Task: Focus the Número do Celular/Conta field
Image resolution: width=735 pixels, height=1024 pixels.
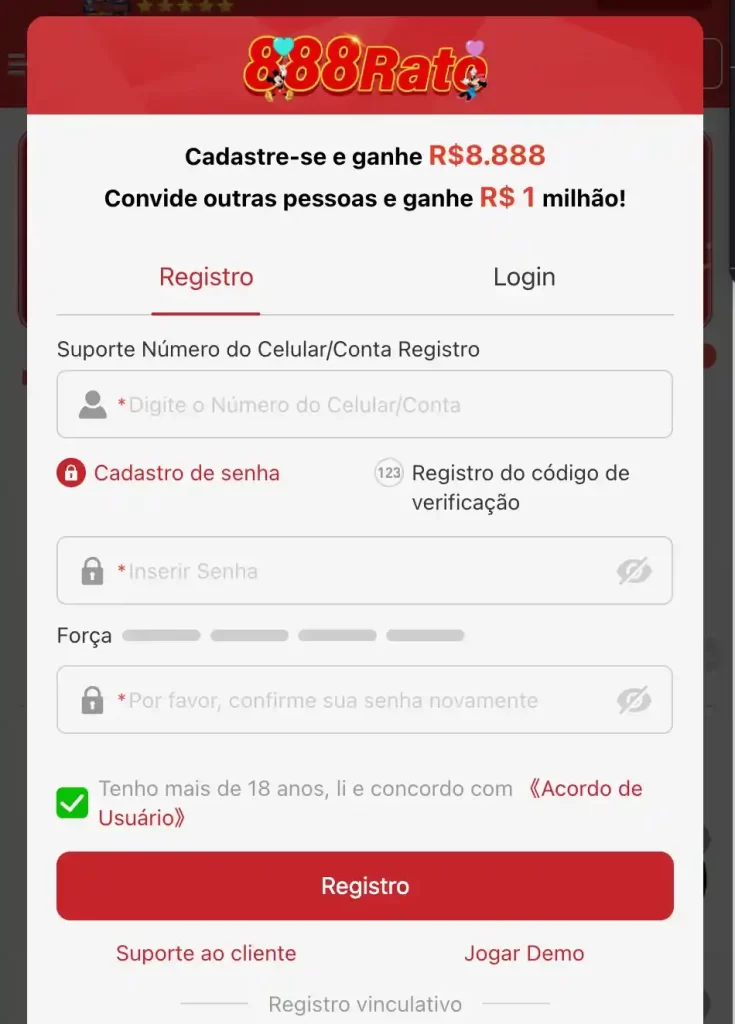Action: pos(380,405)
